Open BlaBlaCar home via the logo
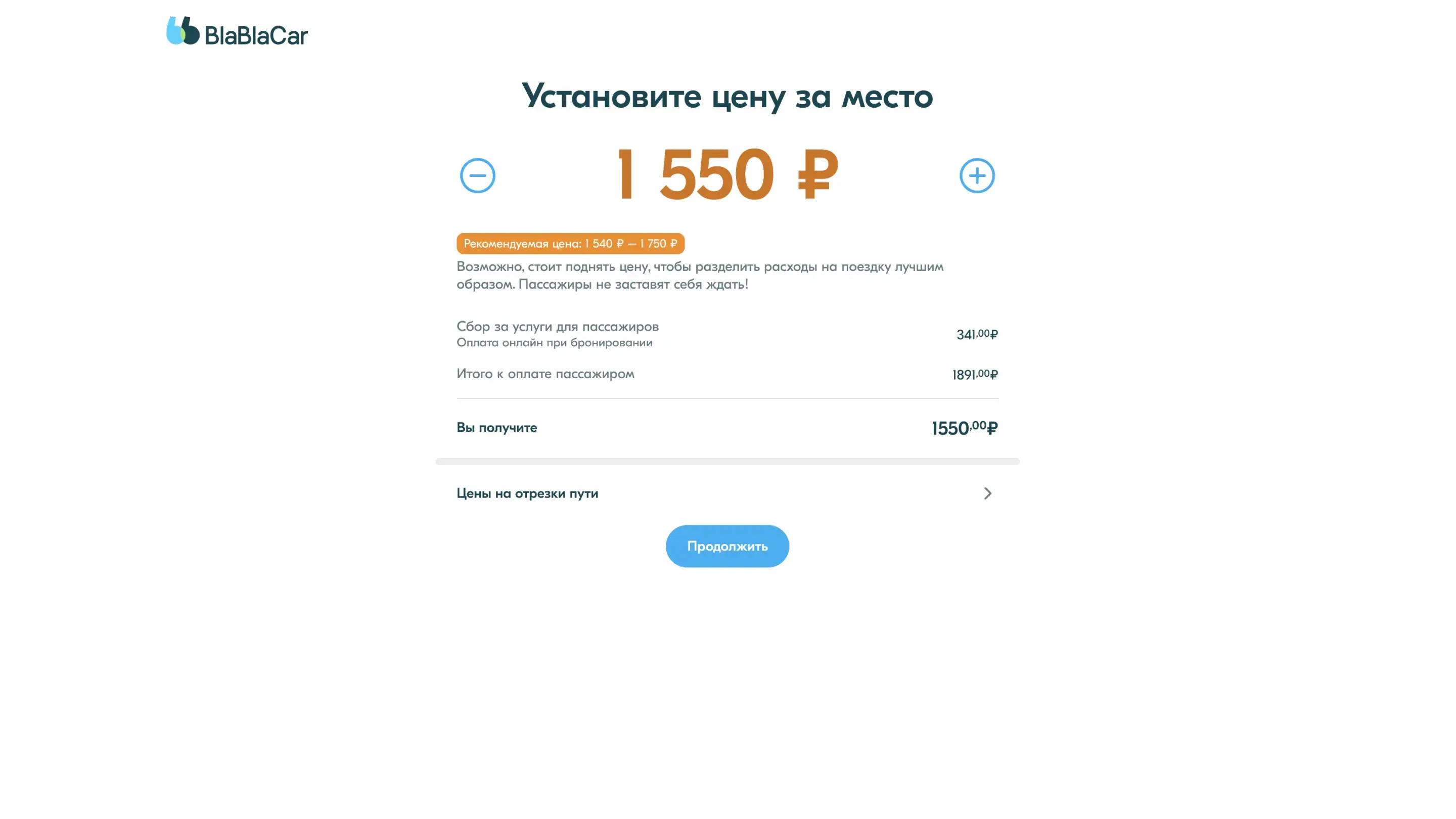The width and height of the screenshot is (1456, 819). (x=237, y=32)
